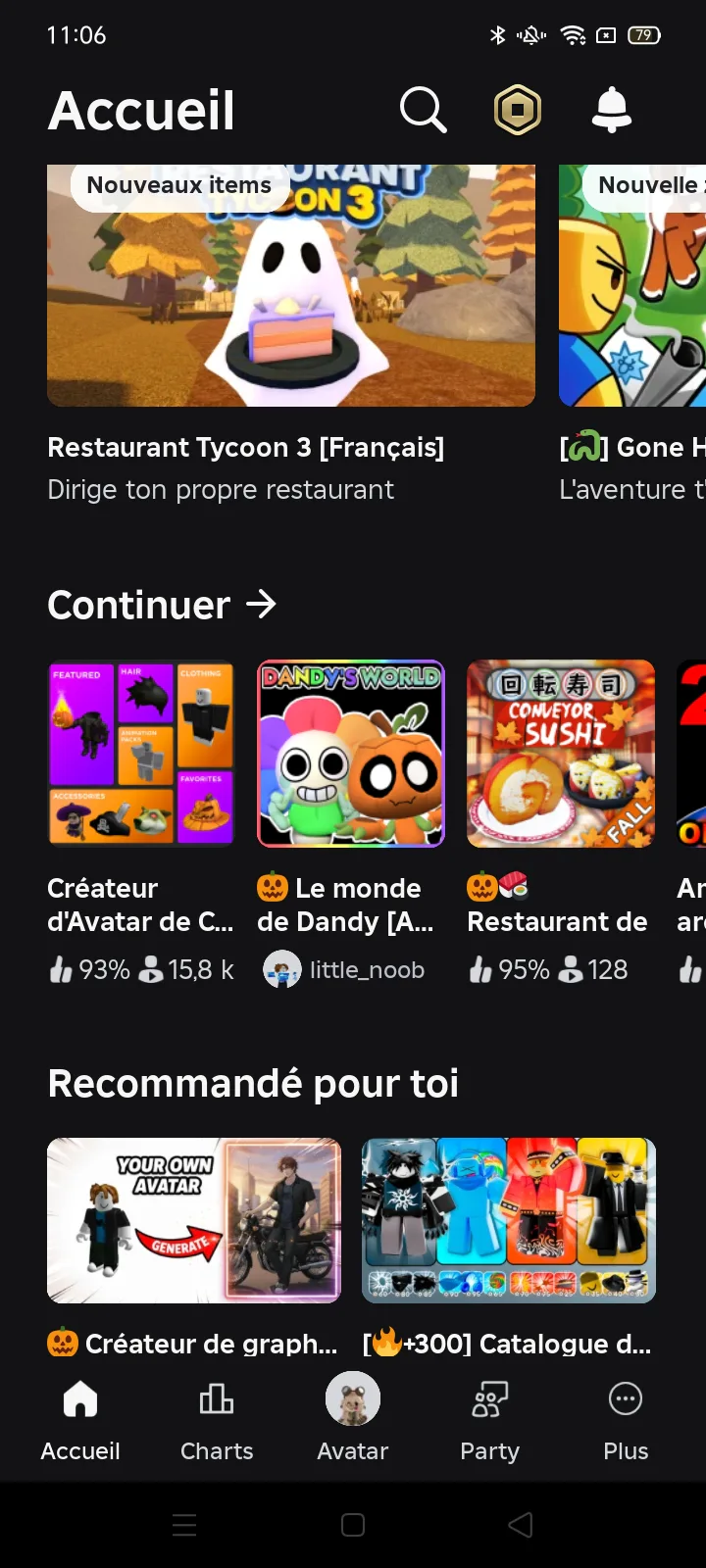706x1568 pixels.
Task: Open Créateur de graph... recommended game
Action: 194,1220
